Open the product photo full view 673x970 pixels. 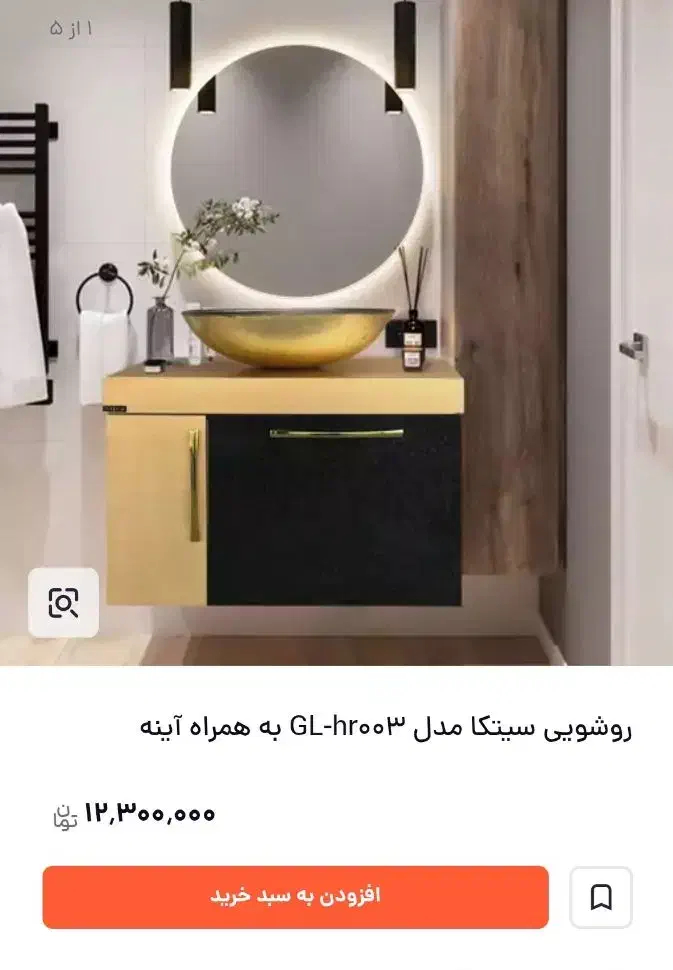[x=336, y=333]
